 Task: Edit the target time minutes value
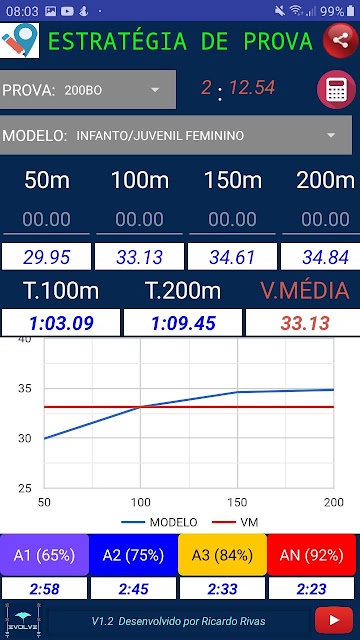pos(206,88)
